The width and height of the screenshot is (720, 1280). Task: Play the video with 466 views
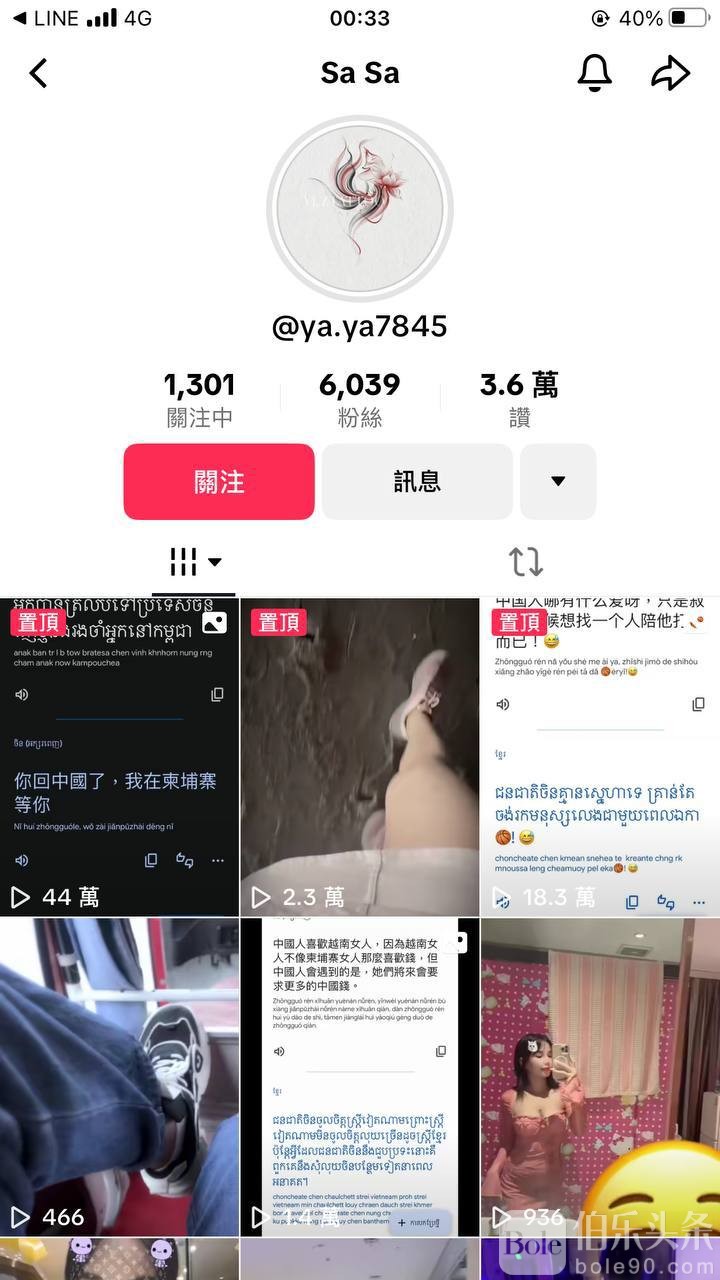120,1075
